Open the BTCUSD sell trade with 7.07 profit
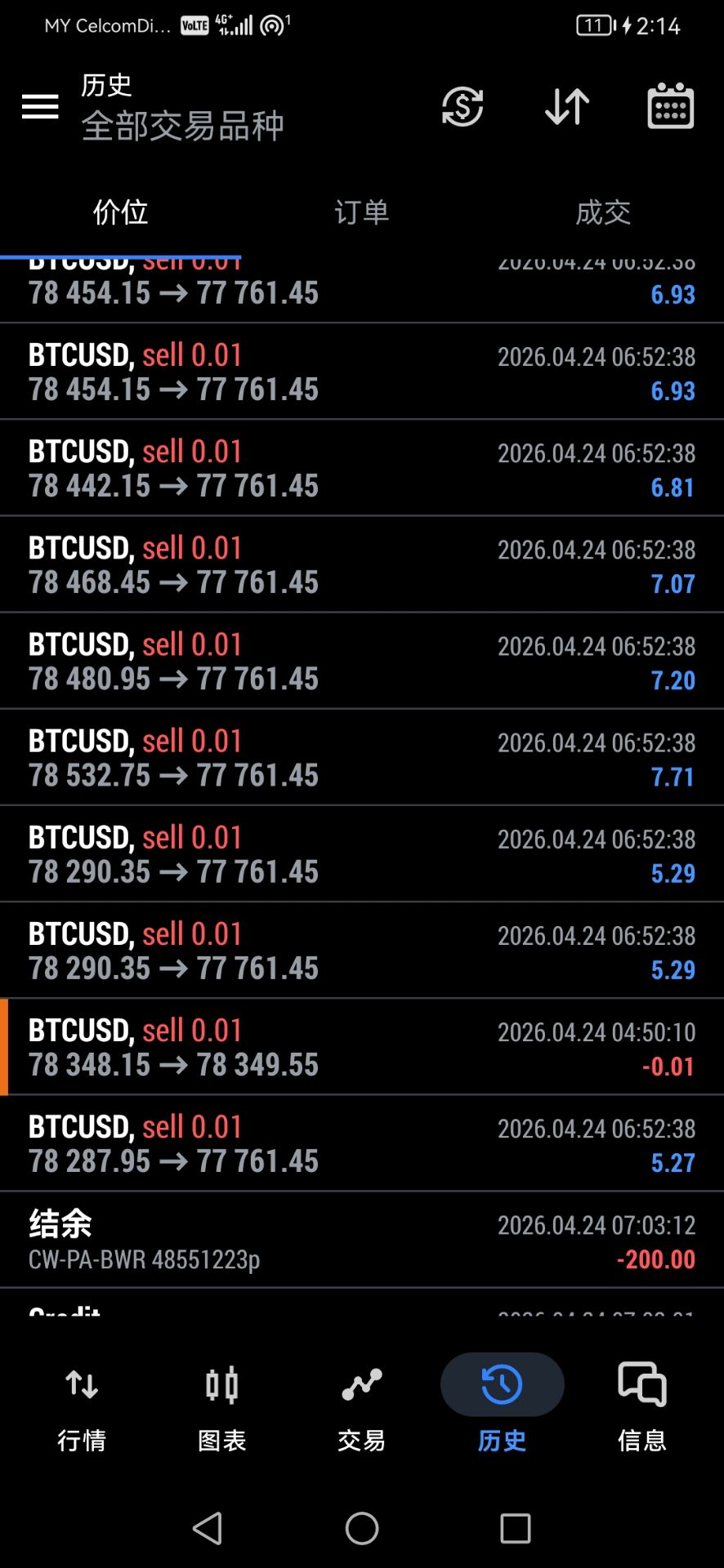 pos(362,564)
